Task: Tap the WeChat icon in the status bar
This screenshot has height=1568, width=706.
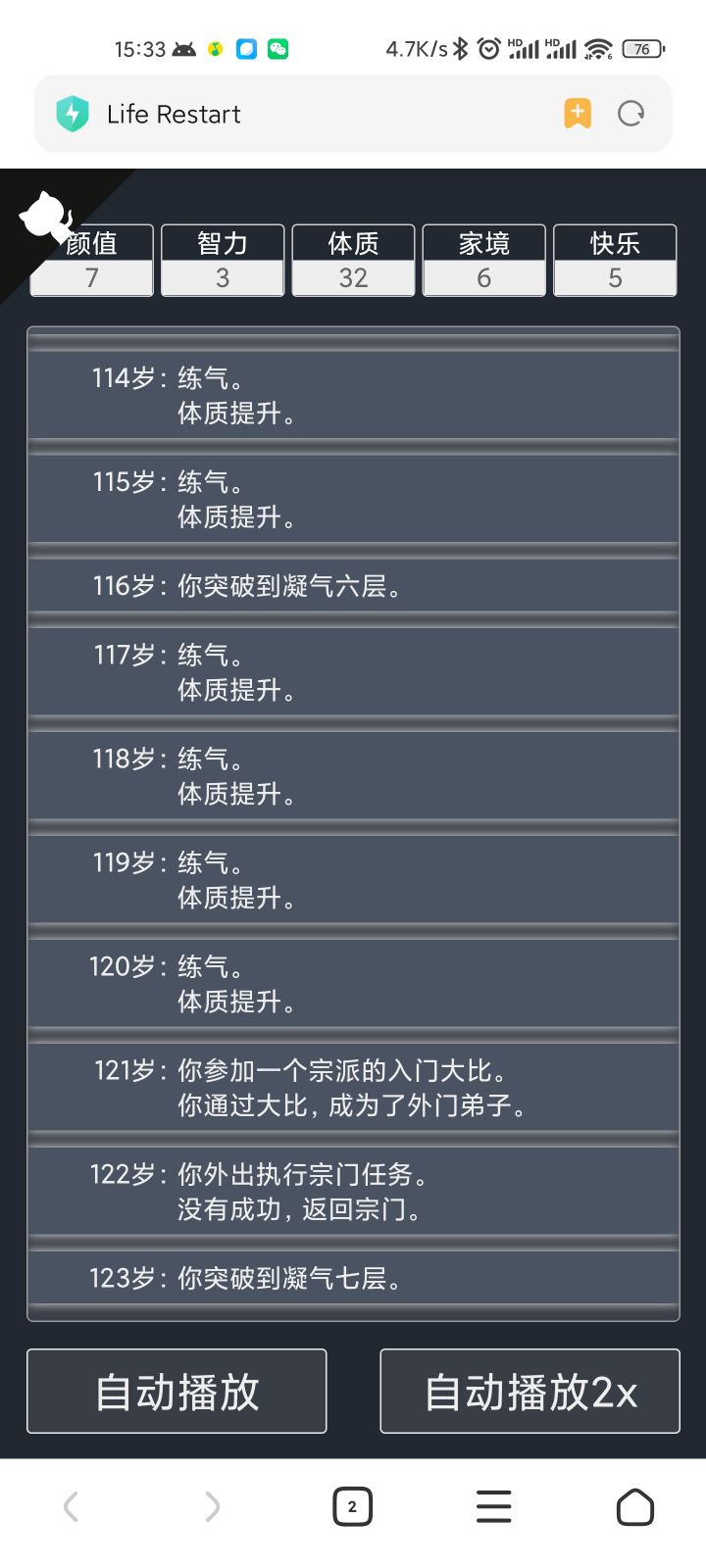Action: (x=279, y=48)
